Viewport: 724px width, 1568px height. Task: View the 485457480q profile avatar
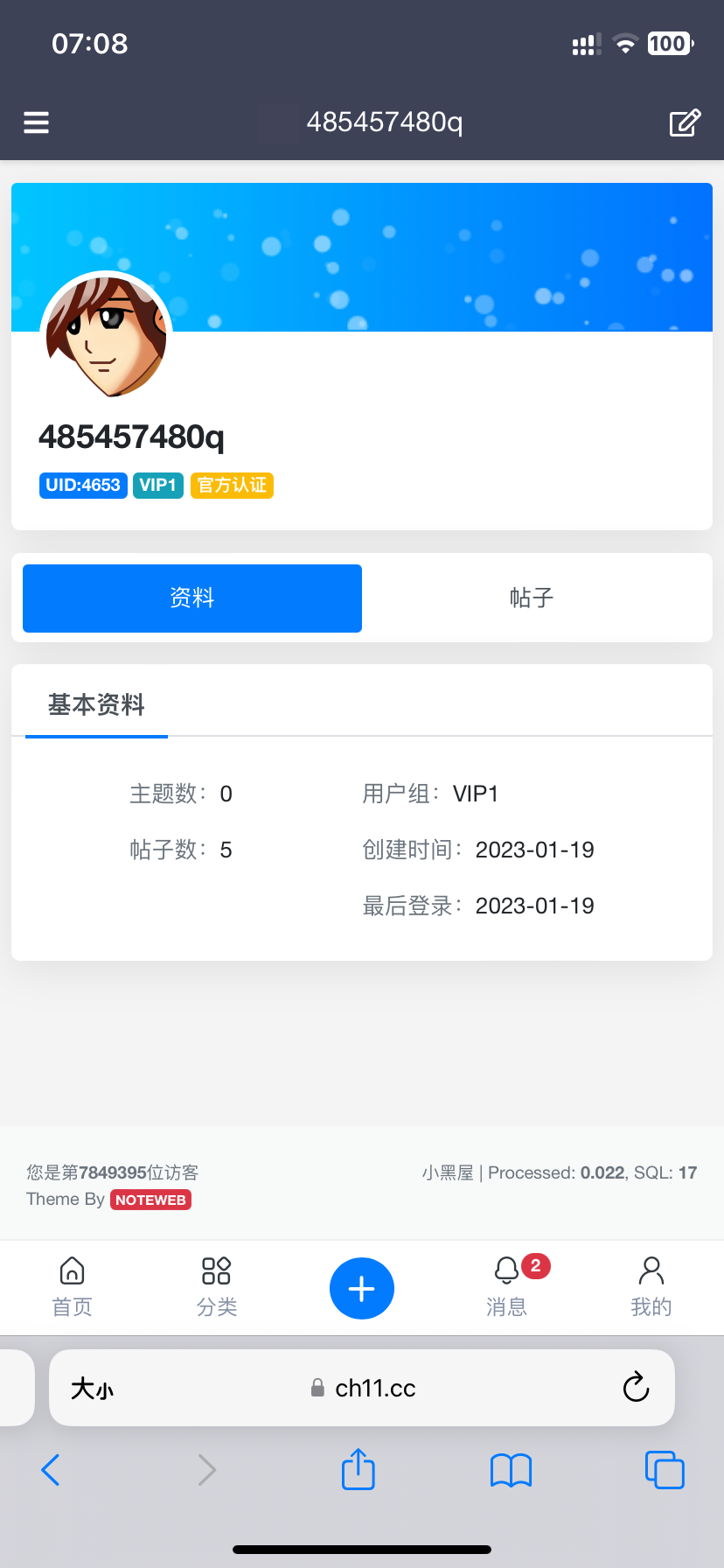[107, 336]
